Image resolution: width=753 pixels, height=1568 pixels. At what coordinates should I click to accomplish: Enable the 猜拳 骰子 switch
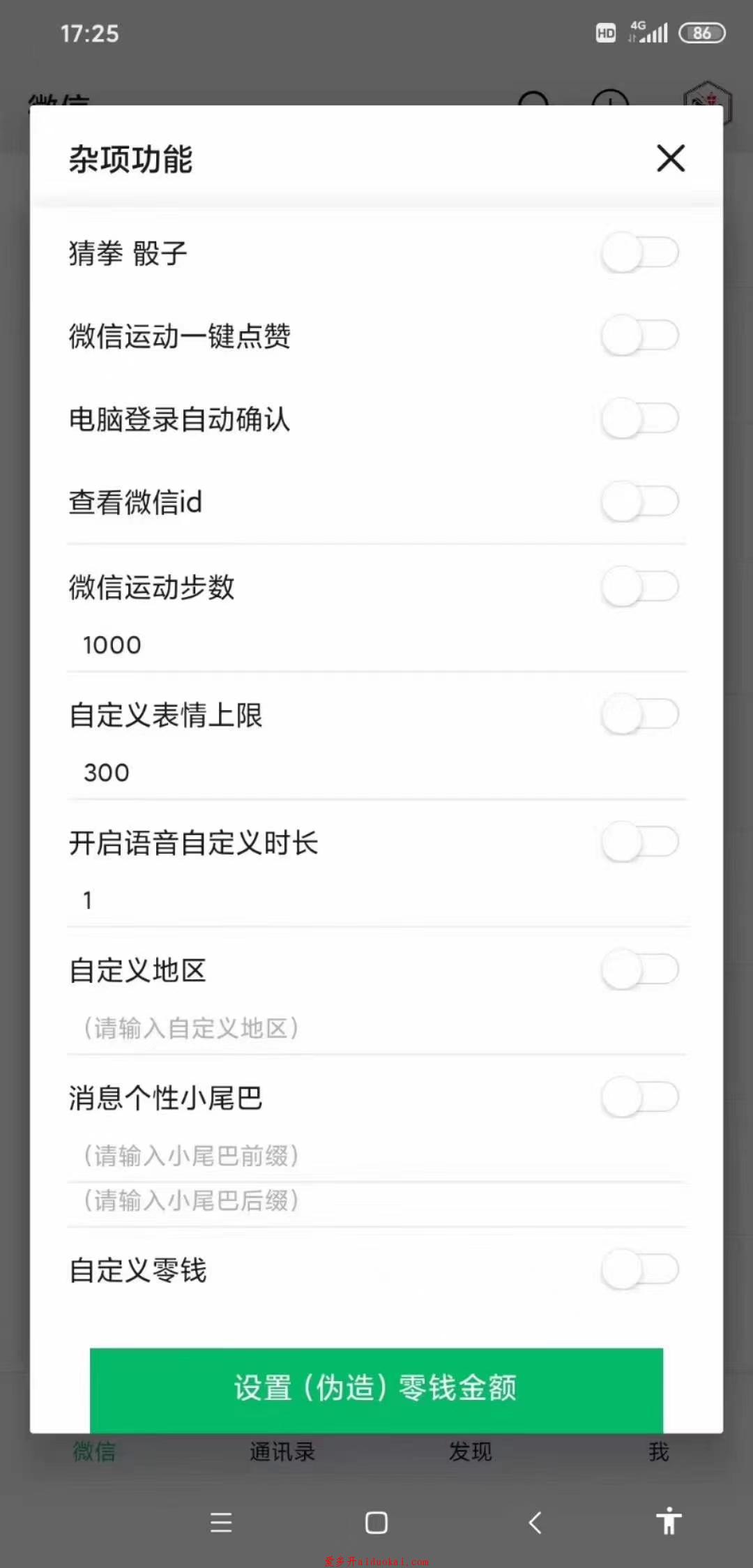coord(640,252)
